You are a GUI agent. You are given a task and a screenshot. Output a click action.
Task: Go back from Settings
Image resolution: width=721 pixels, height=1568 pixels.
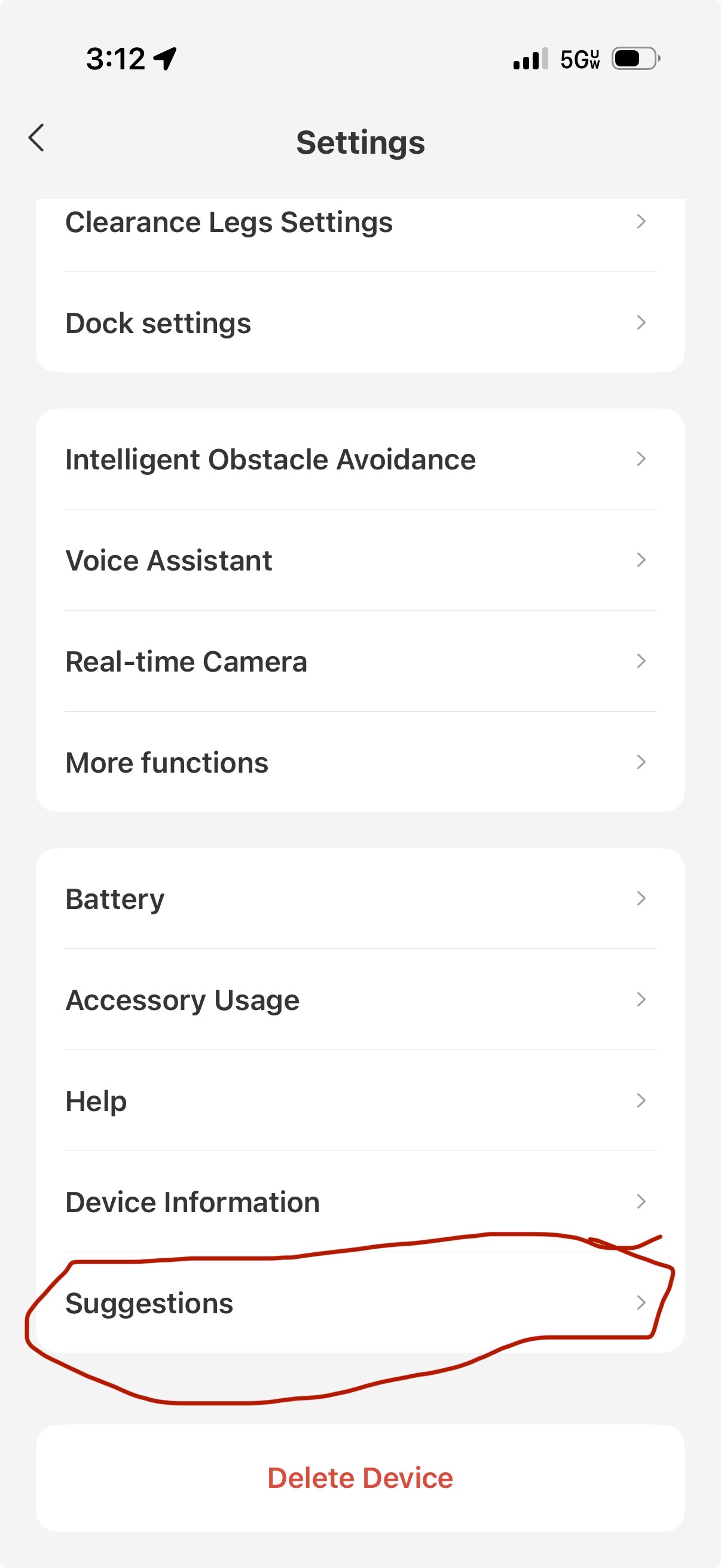coord(36,138)
